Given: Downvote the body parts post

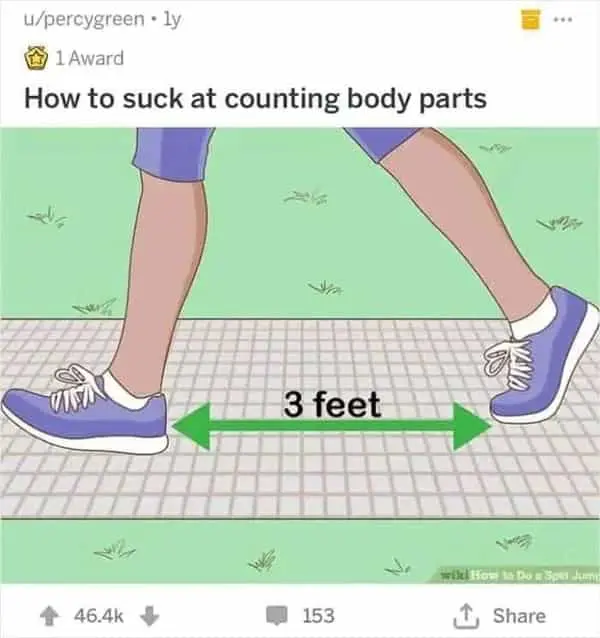Looking at the screenshot, I should coord(150,616).
